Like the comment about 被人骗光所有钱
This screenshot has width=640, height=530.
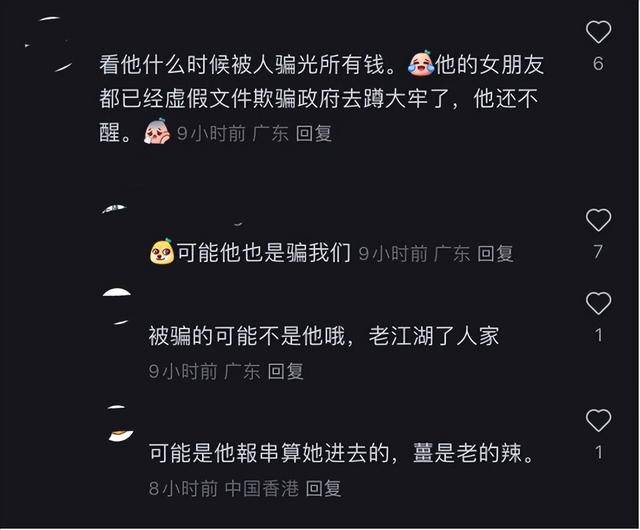[598, 33]
